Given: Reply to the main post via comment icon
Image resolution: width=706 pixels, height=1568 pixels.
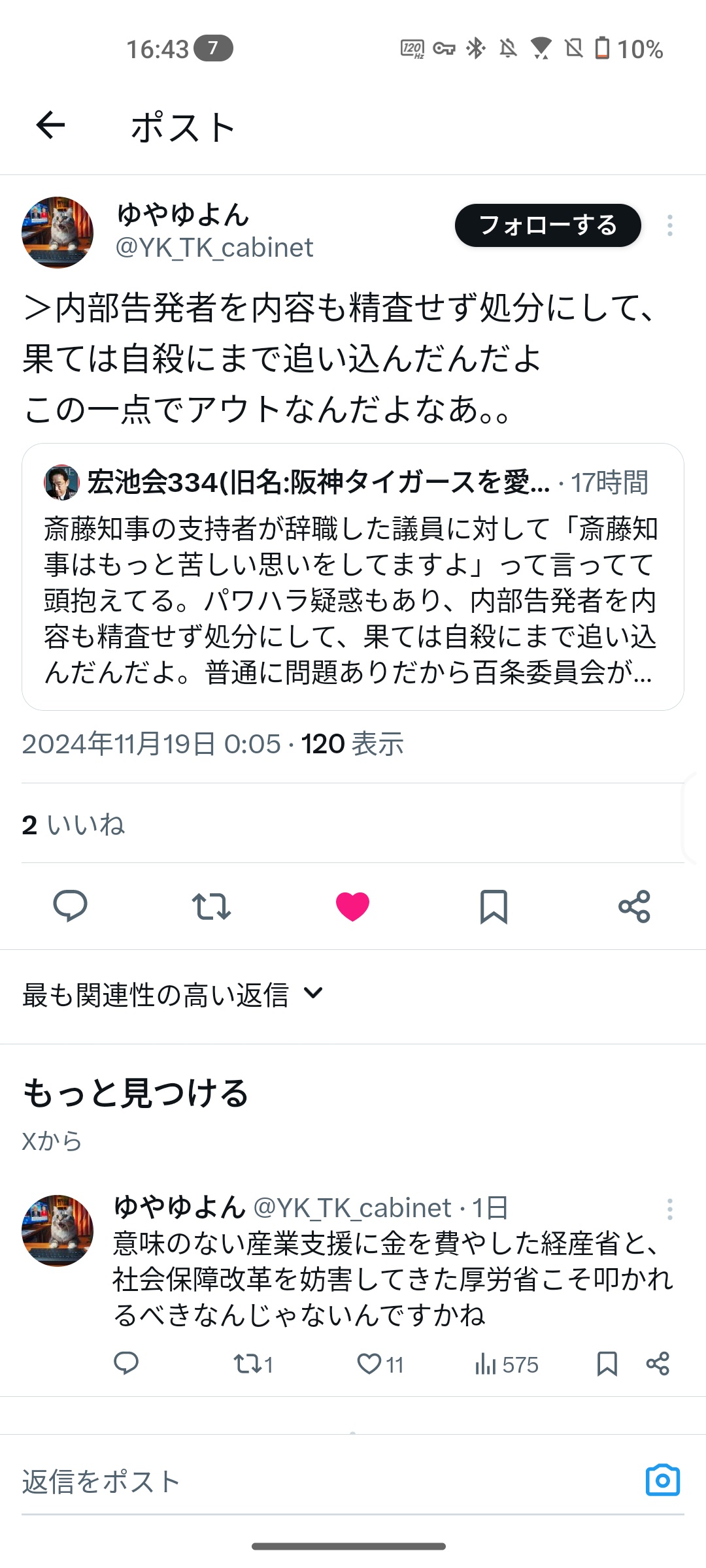Looking at the screenshot, I should pos(70,906).
